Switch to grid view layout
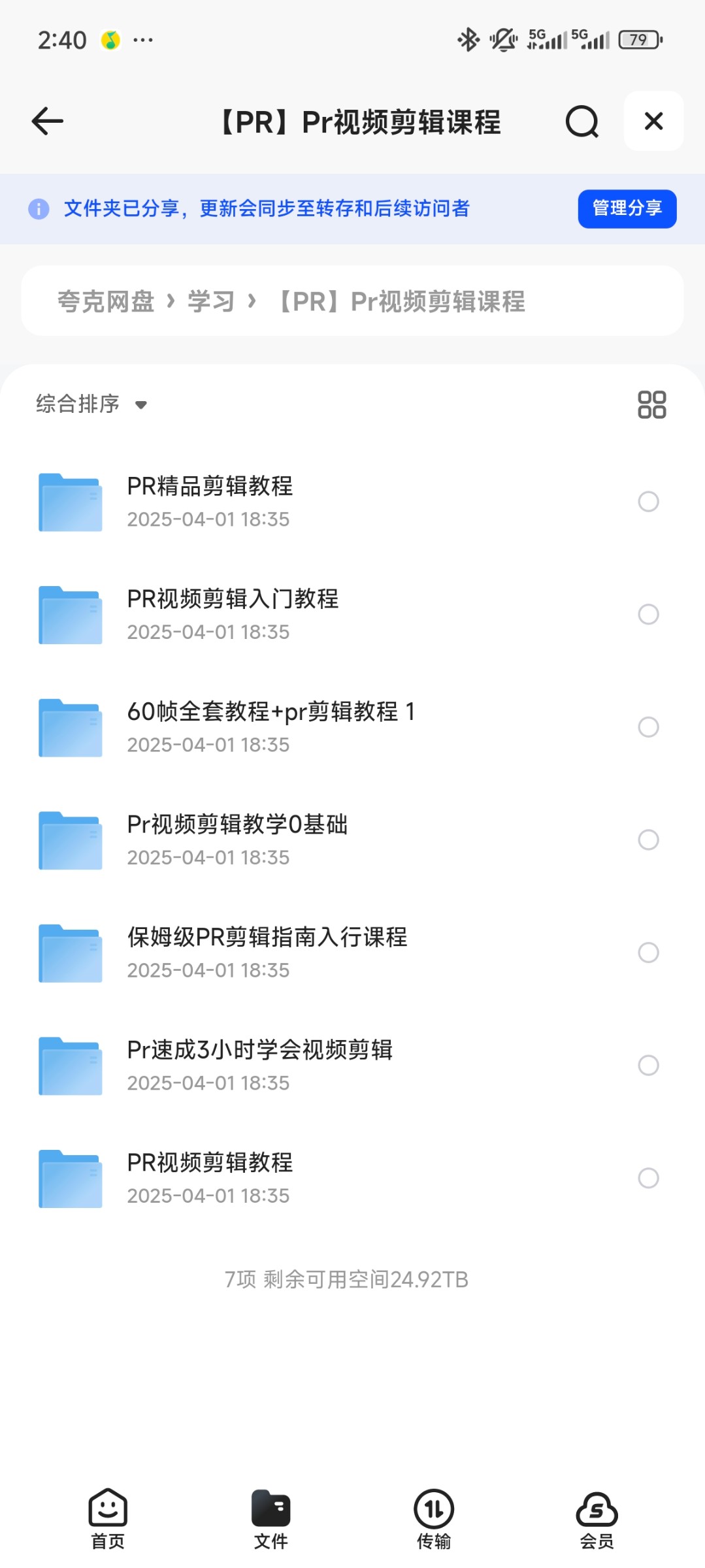The image size is (705, 1568). coord(651,404)
